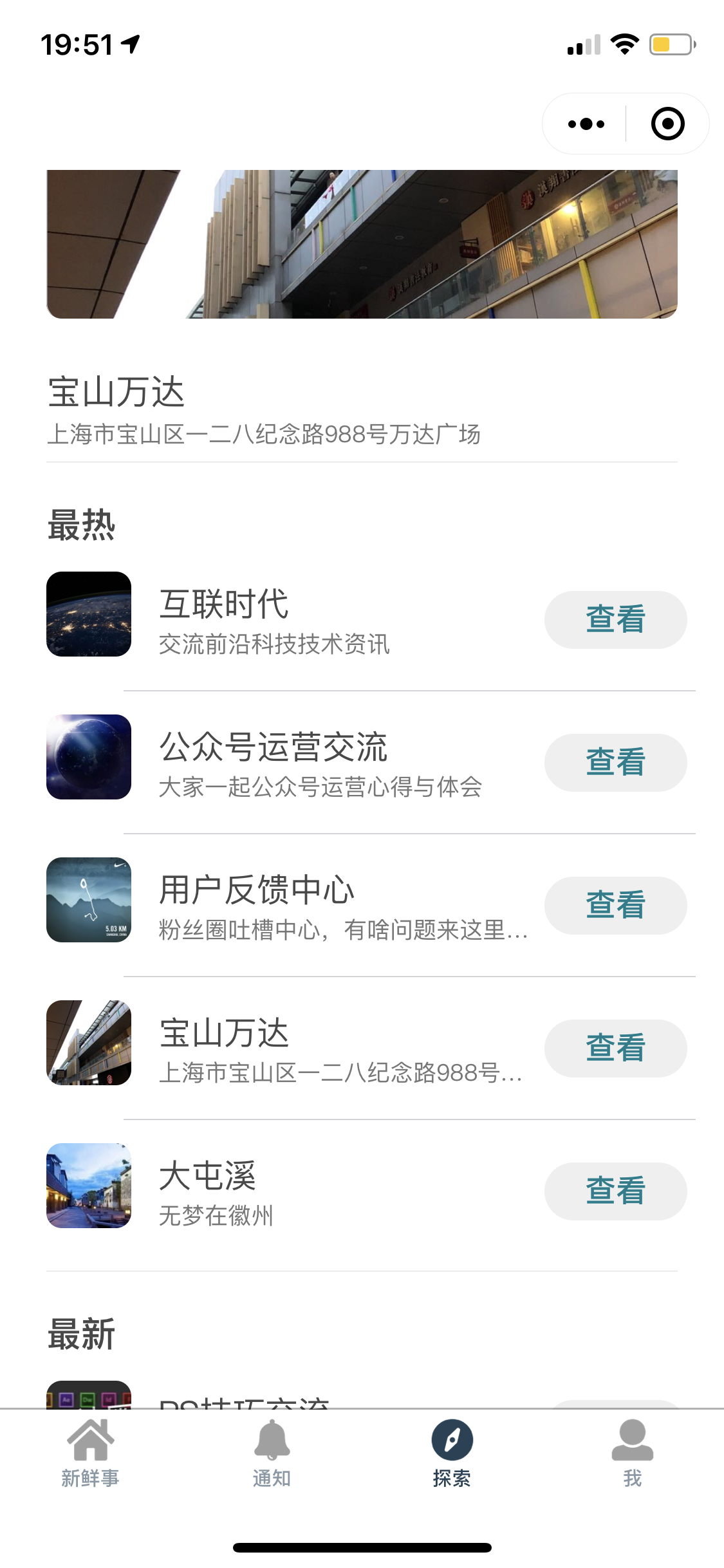View the 公众号运营交流 circle
The width and height of the screenshot is (724, 1568).
(x=615, y=762)
